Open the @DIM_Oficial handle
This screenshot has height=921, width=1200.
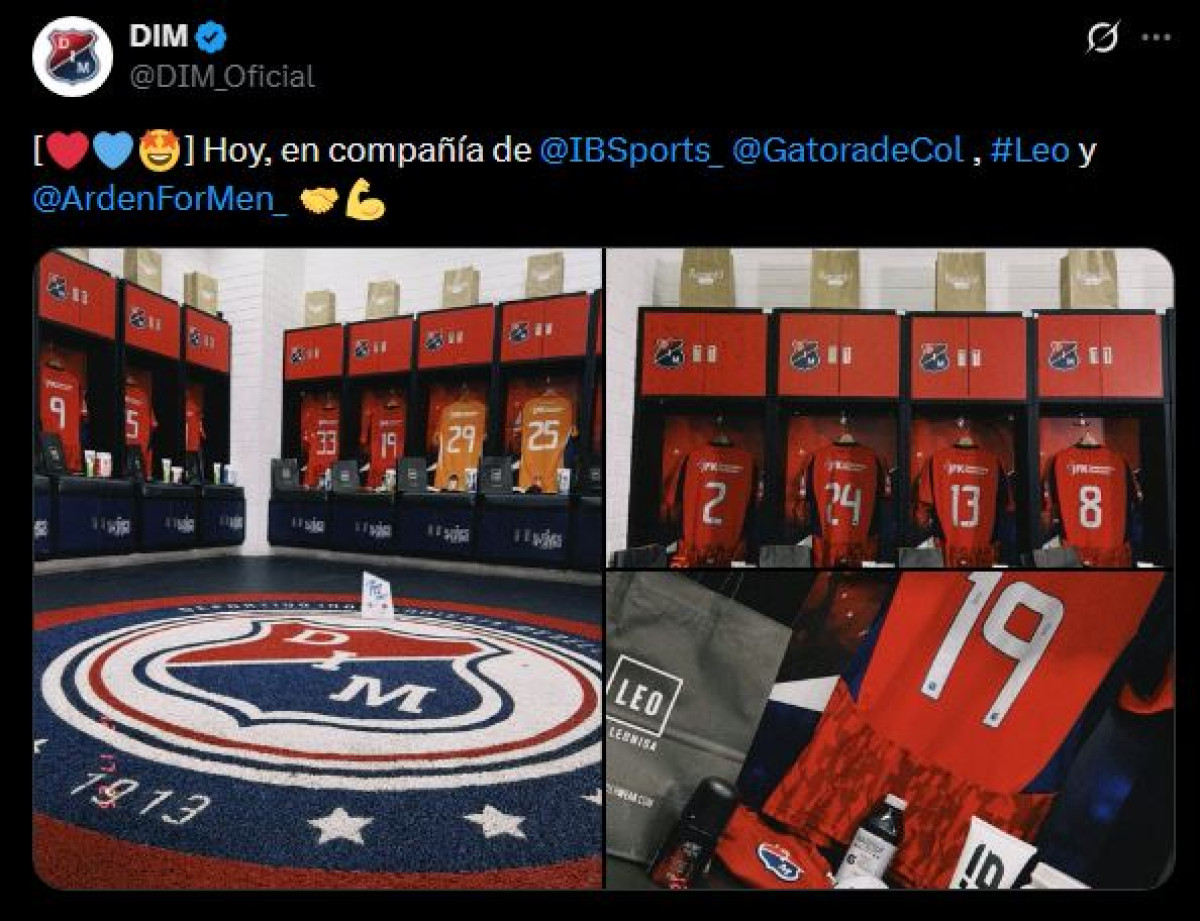click(x=221, y=76)
